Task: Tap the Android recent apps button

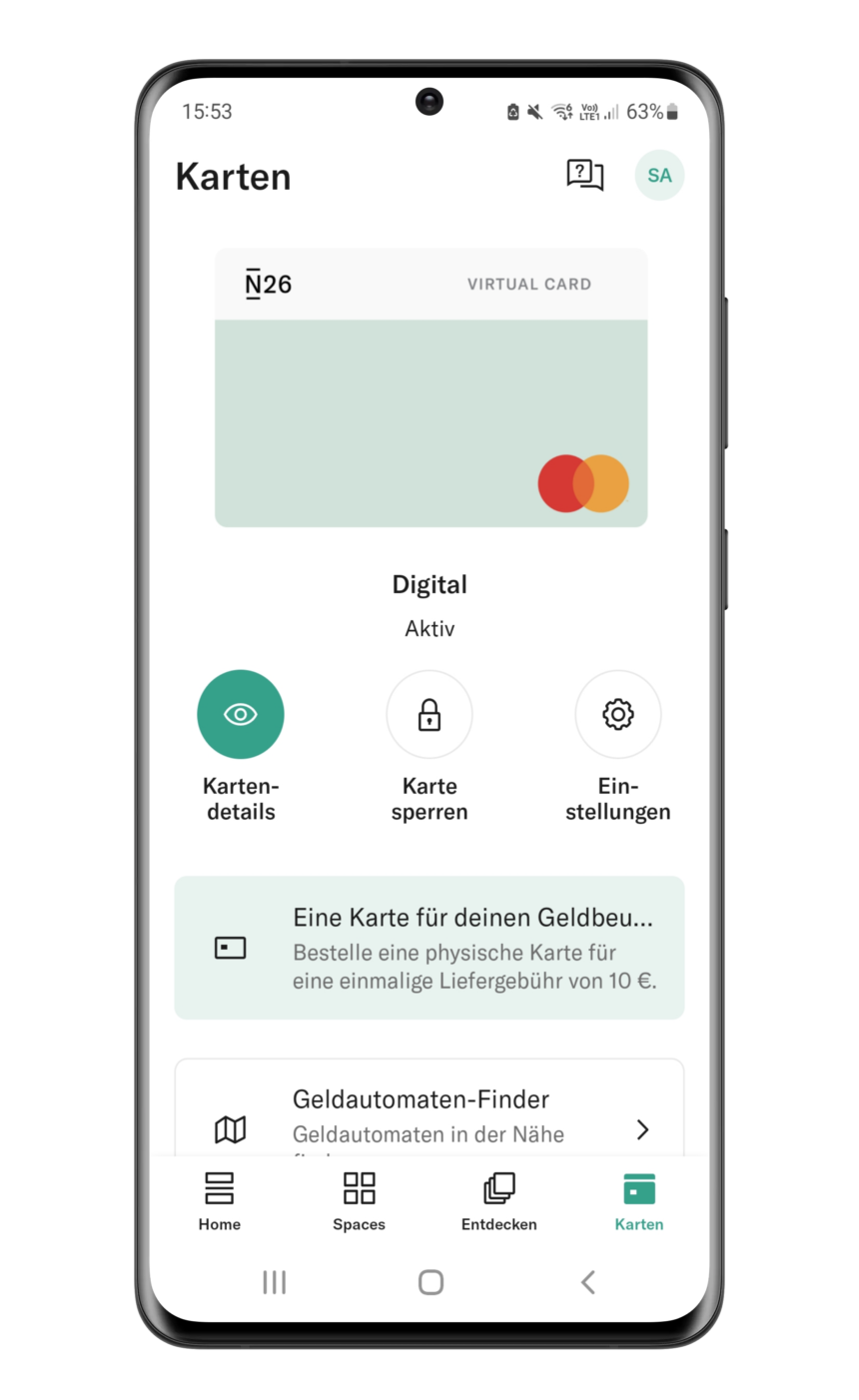Action: click(x=274, y=1282)
